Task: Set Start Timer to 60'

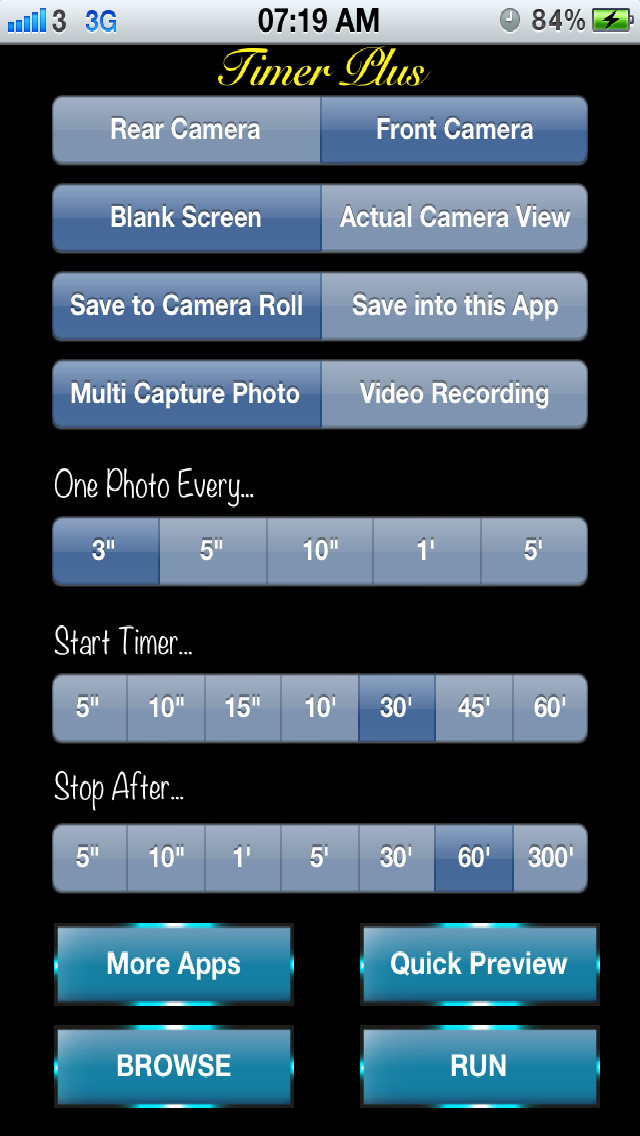Action: (x=550, y=709)
